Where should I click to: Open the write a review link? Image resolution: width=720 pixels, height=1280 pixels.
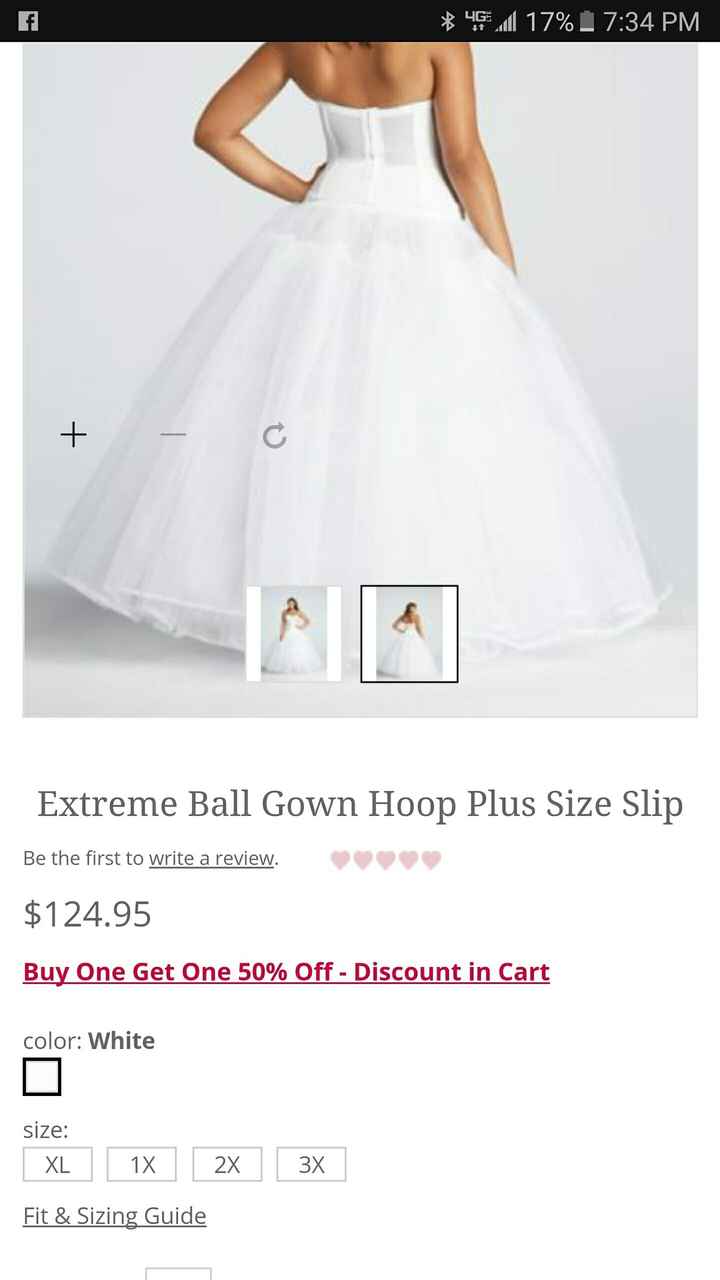click(210, 858)
